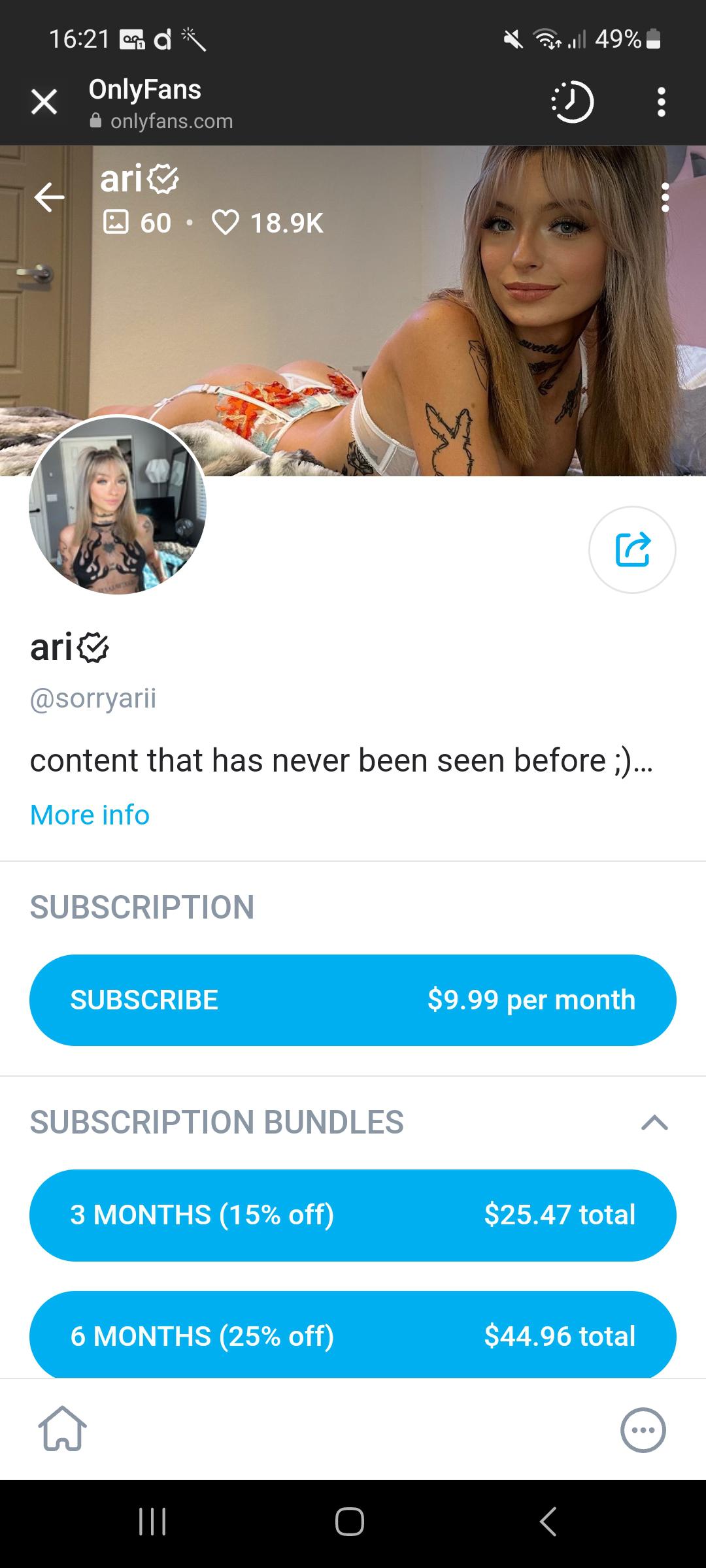Like the profile via heart icon
The image size is (706, 1568).
(x=227, y=222)
